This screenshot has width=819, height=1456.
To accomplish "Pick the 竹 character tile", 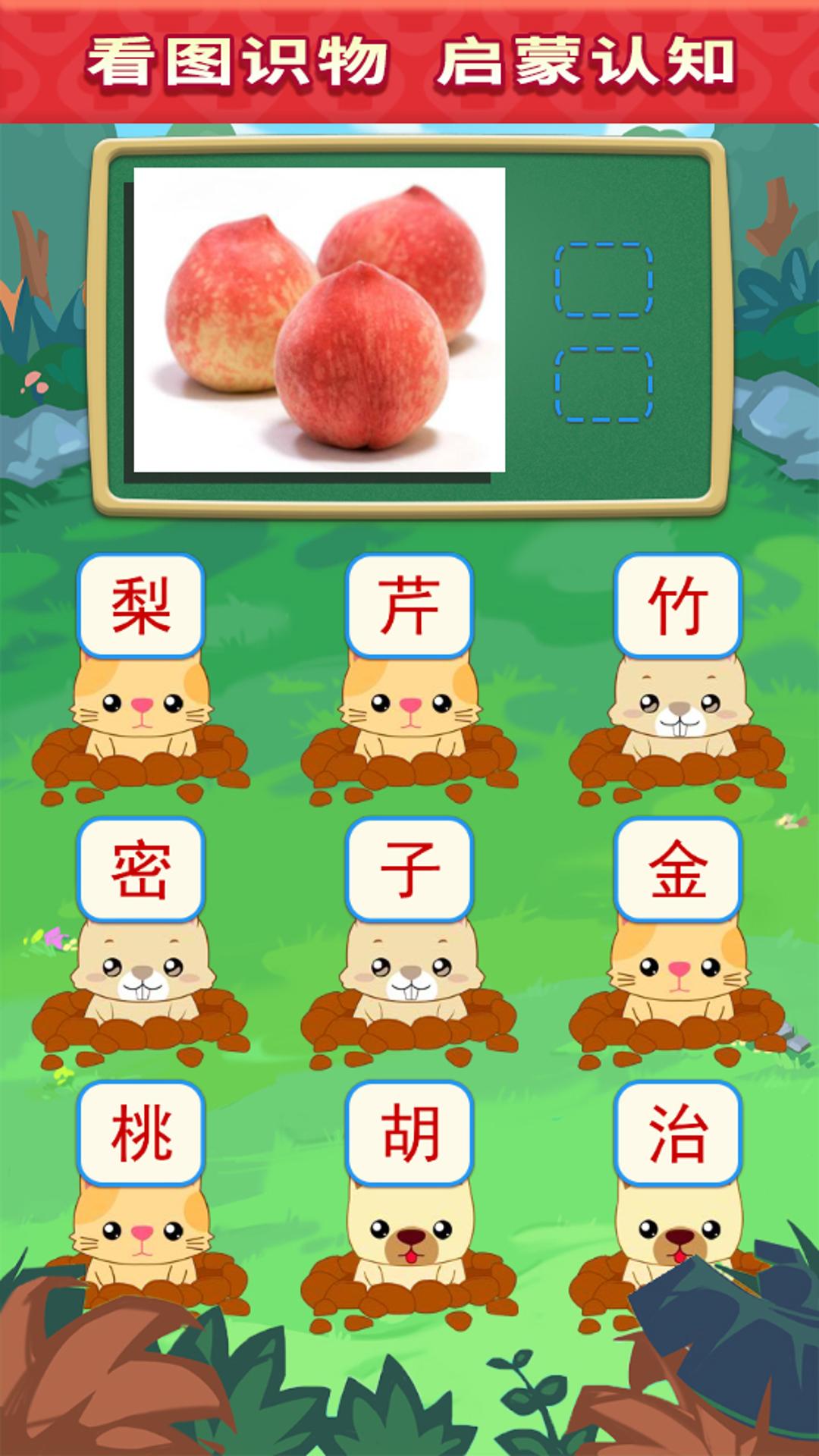I will (x=678, y=605).
